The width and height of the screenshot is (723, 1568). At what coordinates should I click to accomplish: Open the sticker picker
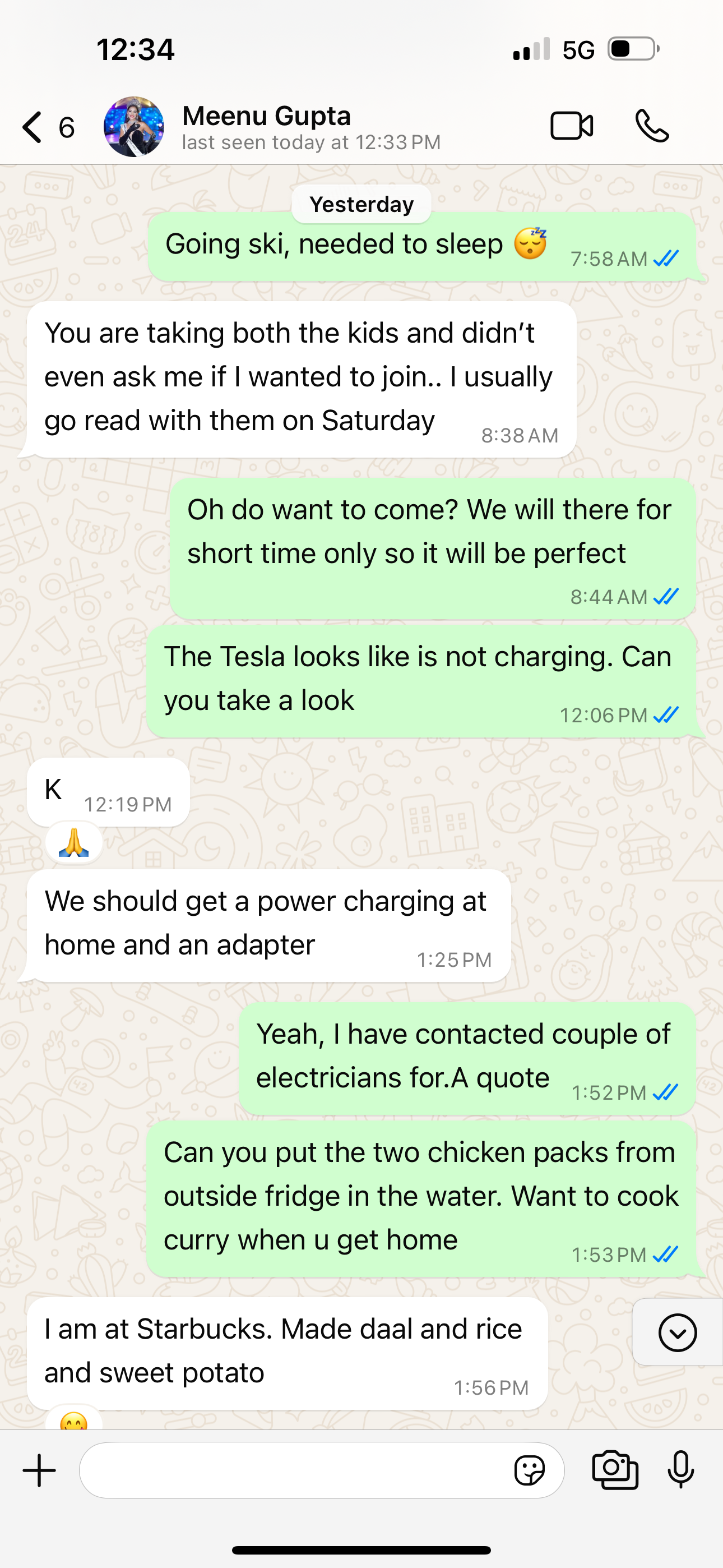click(529, 1470)
